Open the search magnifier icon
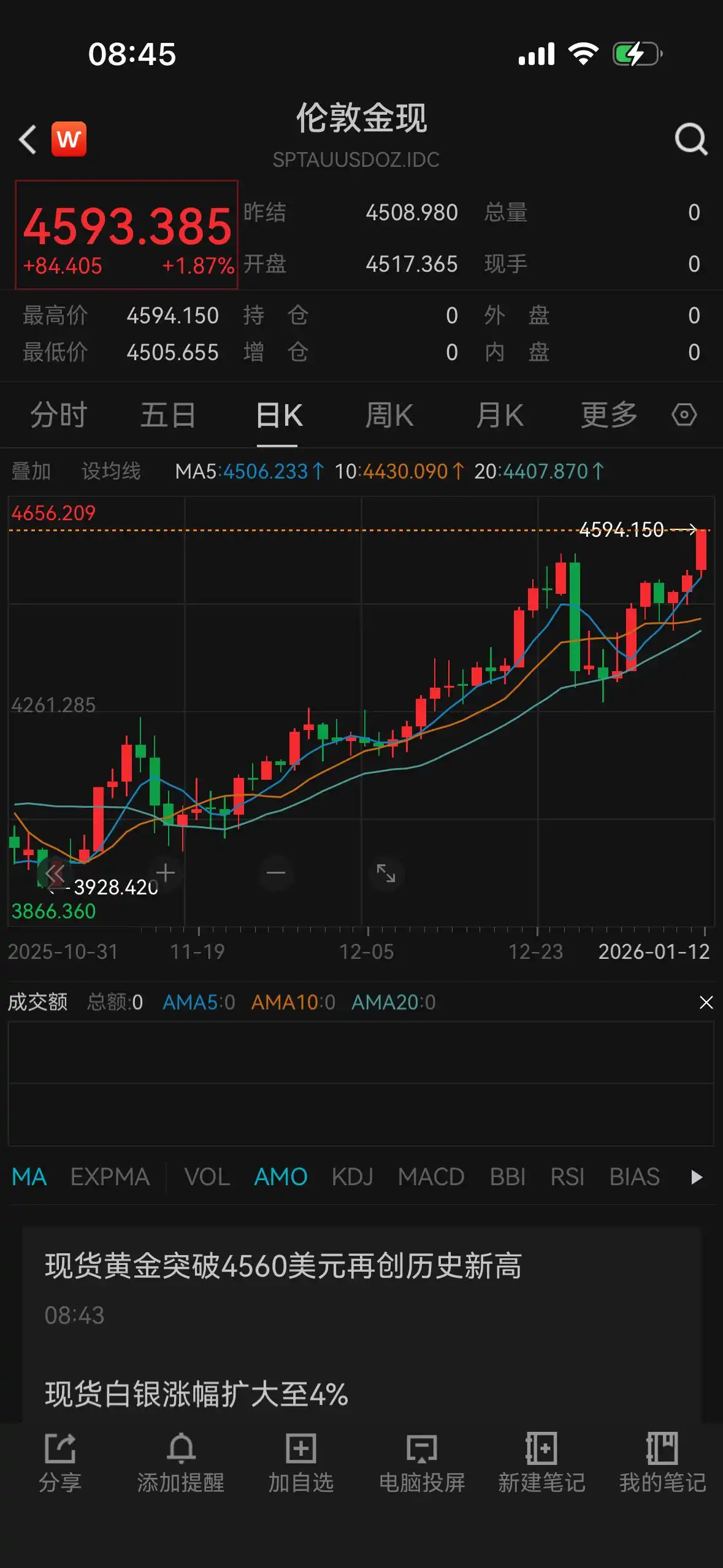 (691, 139)
